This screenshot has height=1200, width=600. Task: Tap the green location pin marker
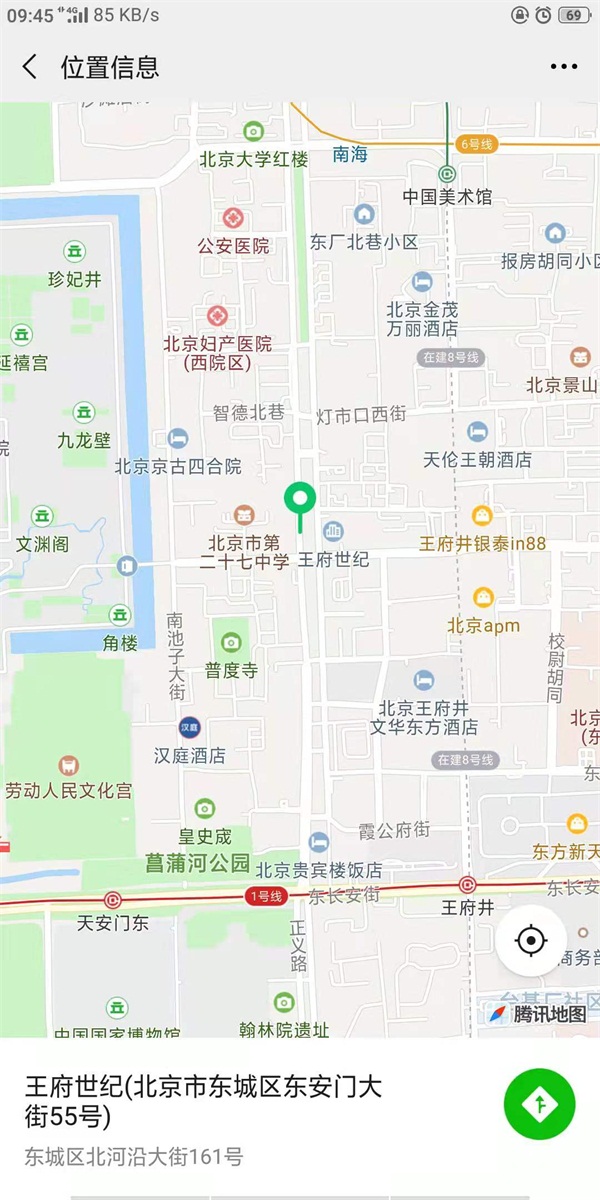pyautogui.click(x=300, y=499)
